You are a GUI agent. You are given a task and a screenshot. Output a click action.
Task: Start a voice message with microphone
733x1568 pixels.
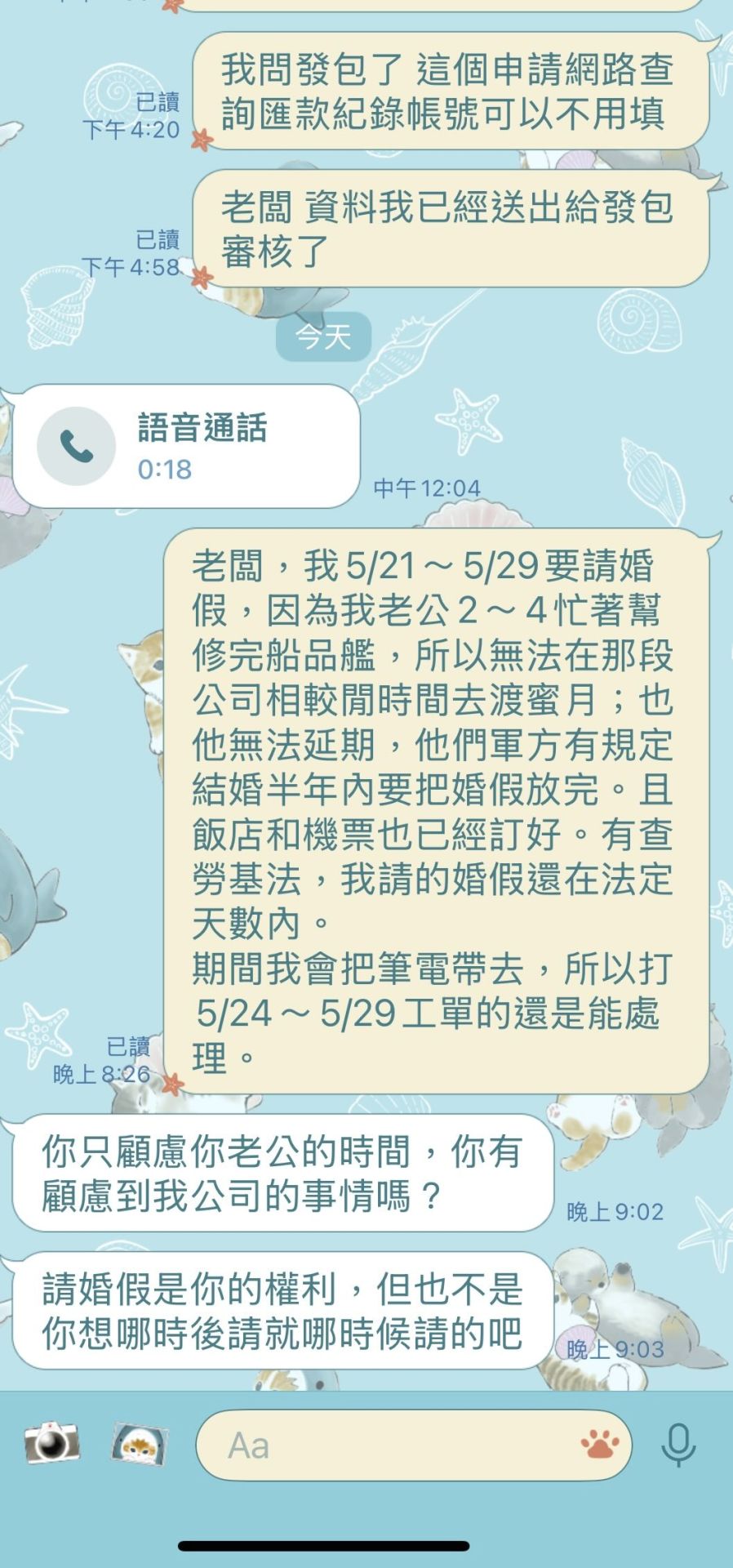678,1445
